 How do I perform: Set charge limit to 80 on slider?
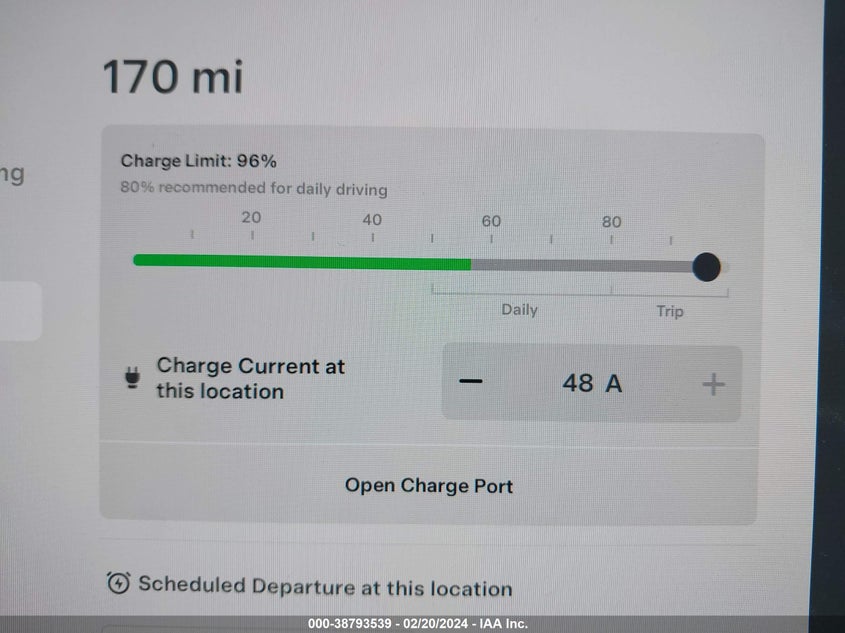point(611,266)
